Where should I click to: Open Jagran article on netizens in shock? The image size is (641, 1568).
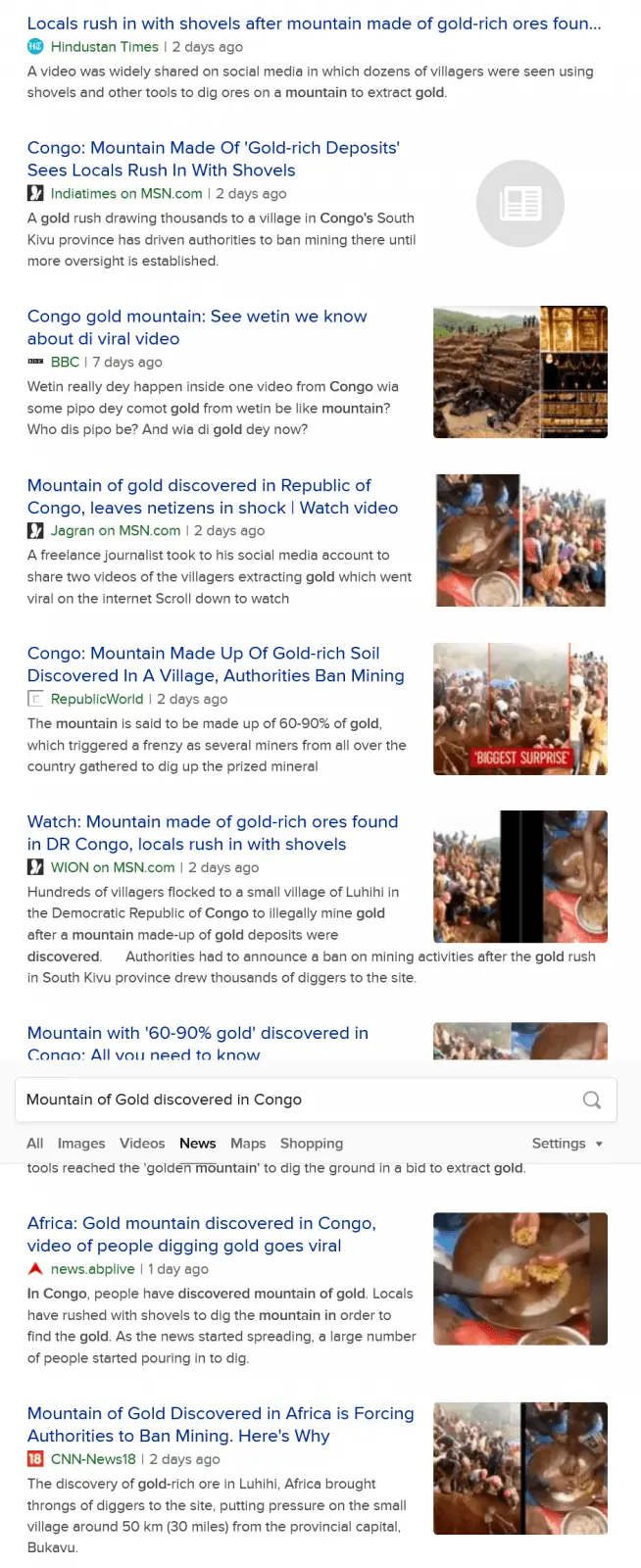212,496
